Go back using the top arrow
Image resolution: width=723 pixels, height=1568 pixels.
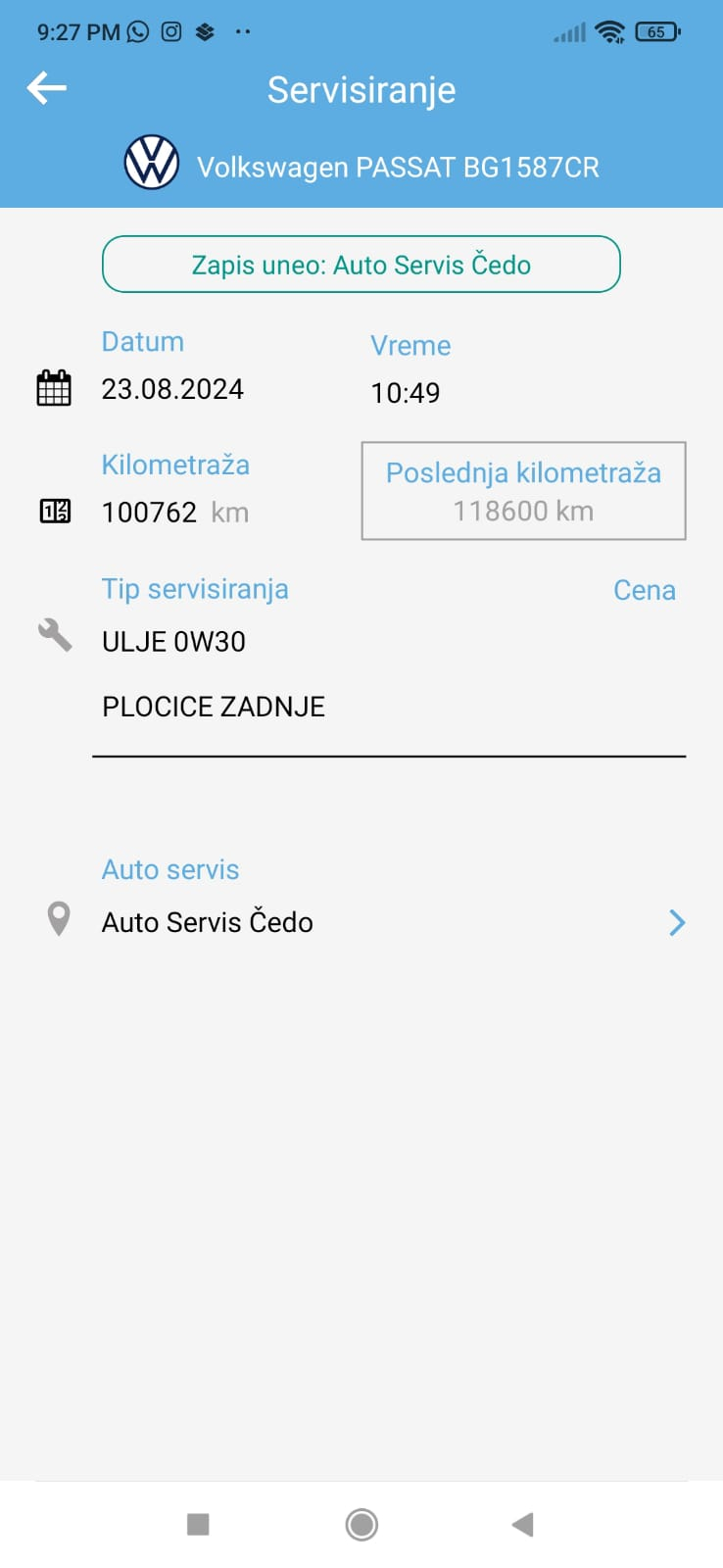click(46, 88)
